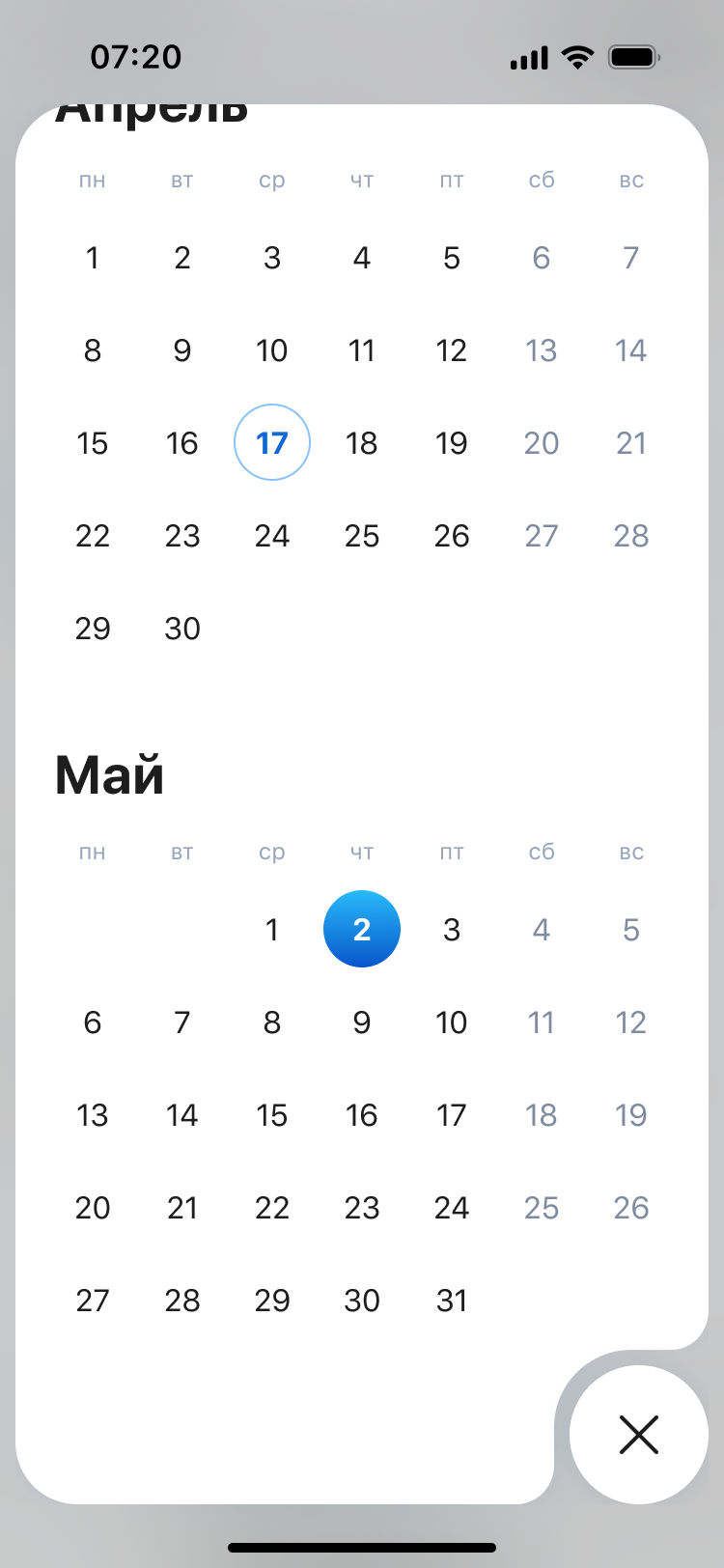Image resolution: width=724 pixels, height=1568 pixels.
Task: Choose Saturday May 25
Action: point(542,1208)
